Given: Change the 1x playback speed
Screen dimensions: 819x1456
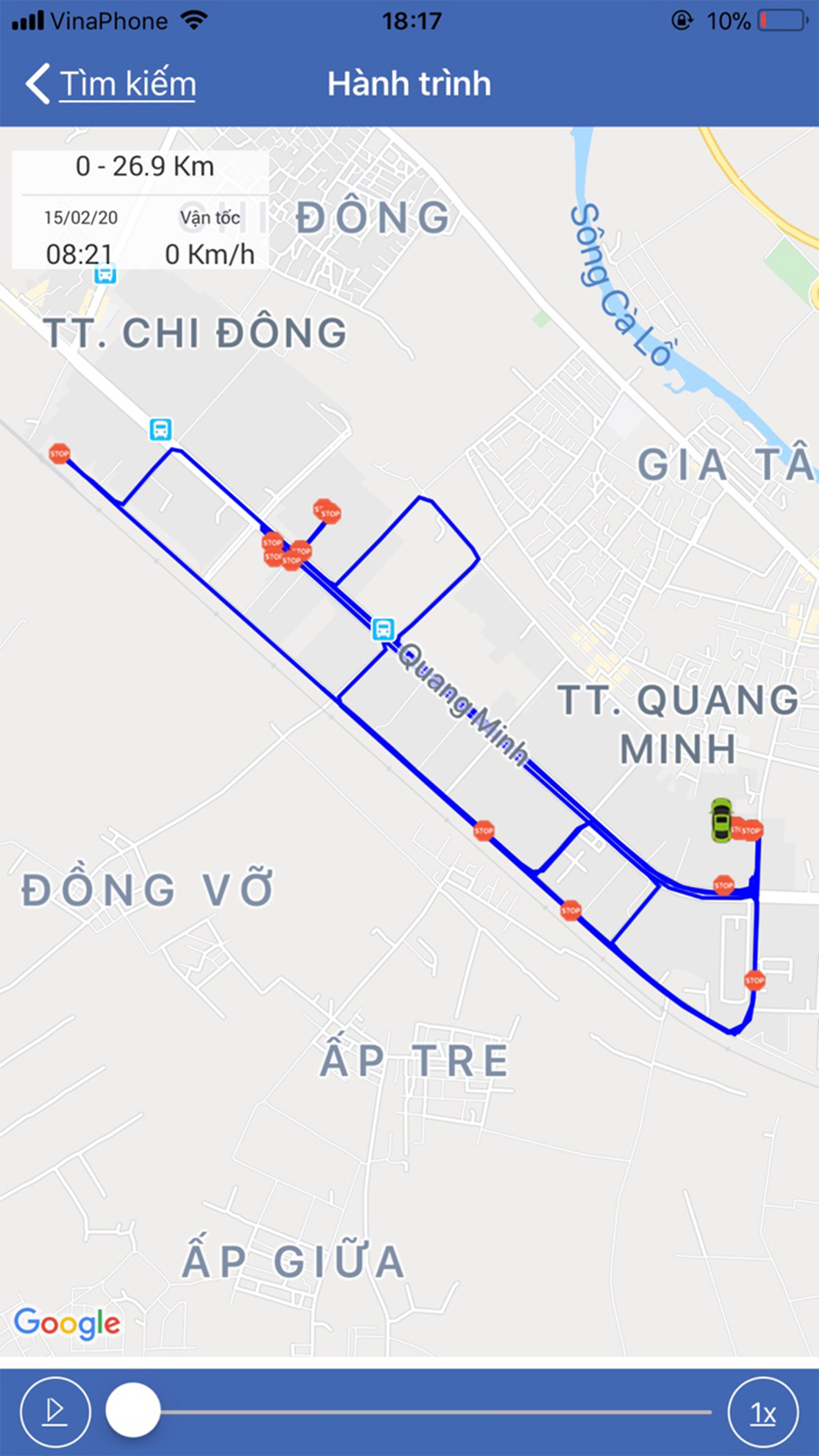Looking at the screenshot, I should 763,1412.
